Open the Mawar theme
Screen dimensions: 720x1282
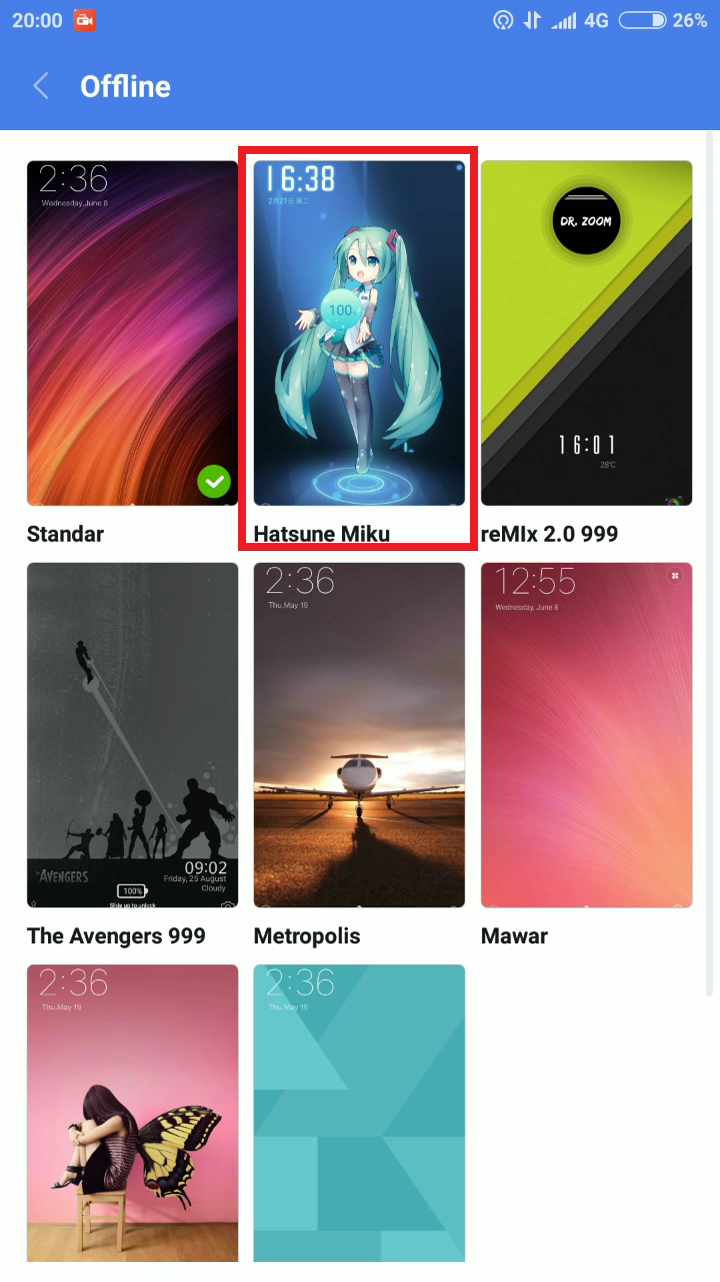coord(586,735)
